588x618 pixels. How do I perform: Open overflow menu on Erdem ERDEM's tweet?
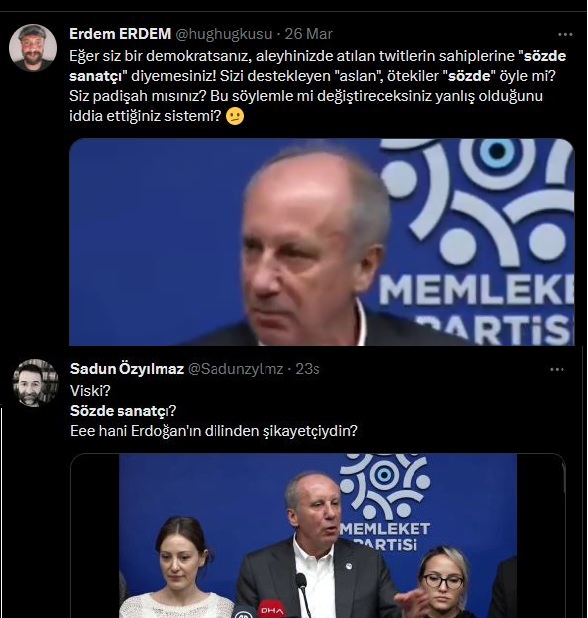tap(565, 35)
